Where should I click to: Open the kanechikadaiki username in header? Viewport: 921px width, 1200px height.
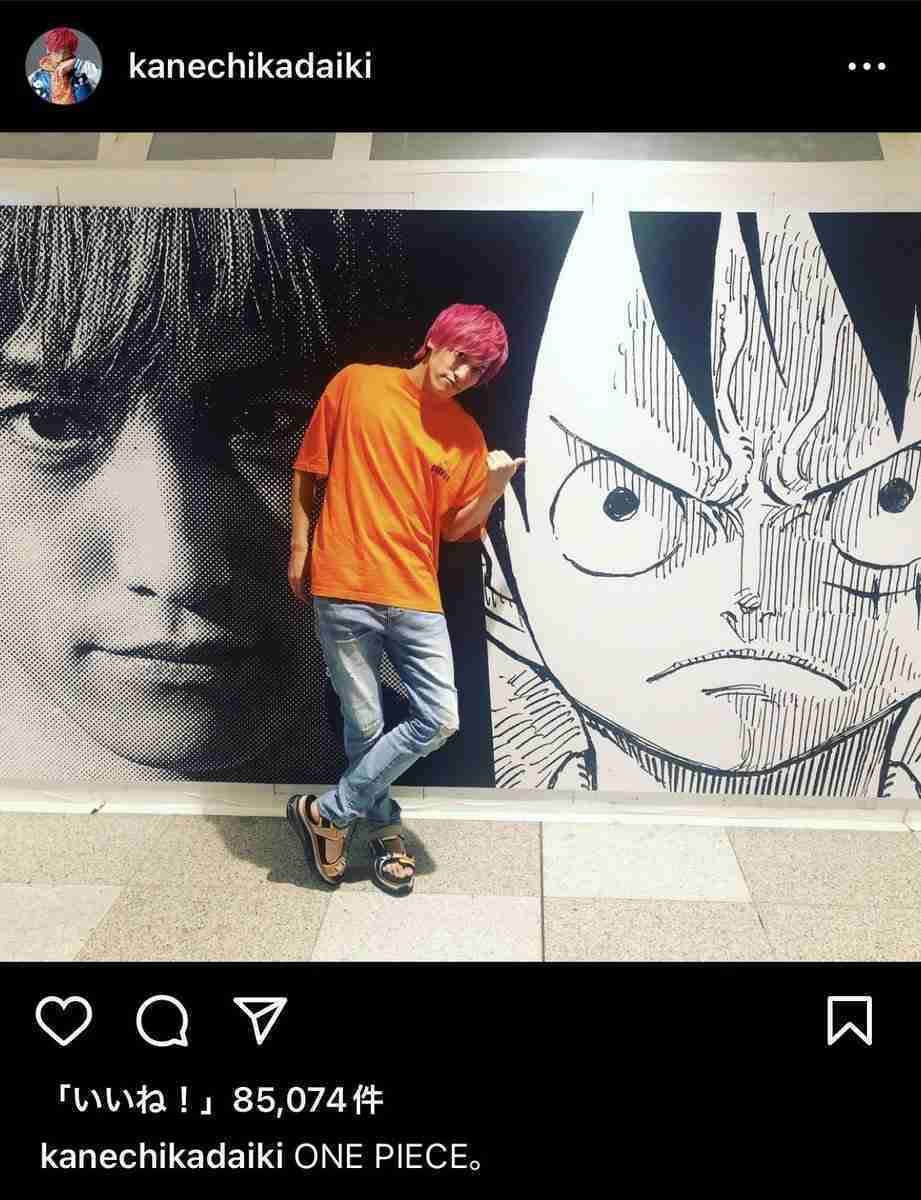[251, 67]
